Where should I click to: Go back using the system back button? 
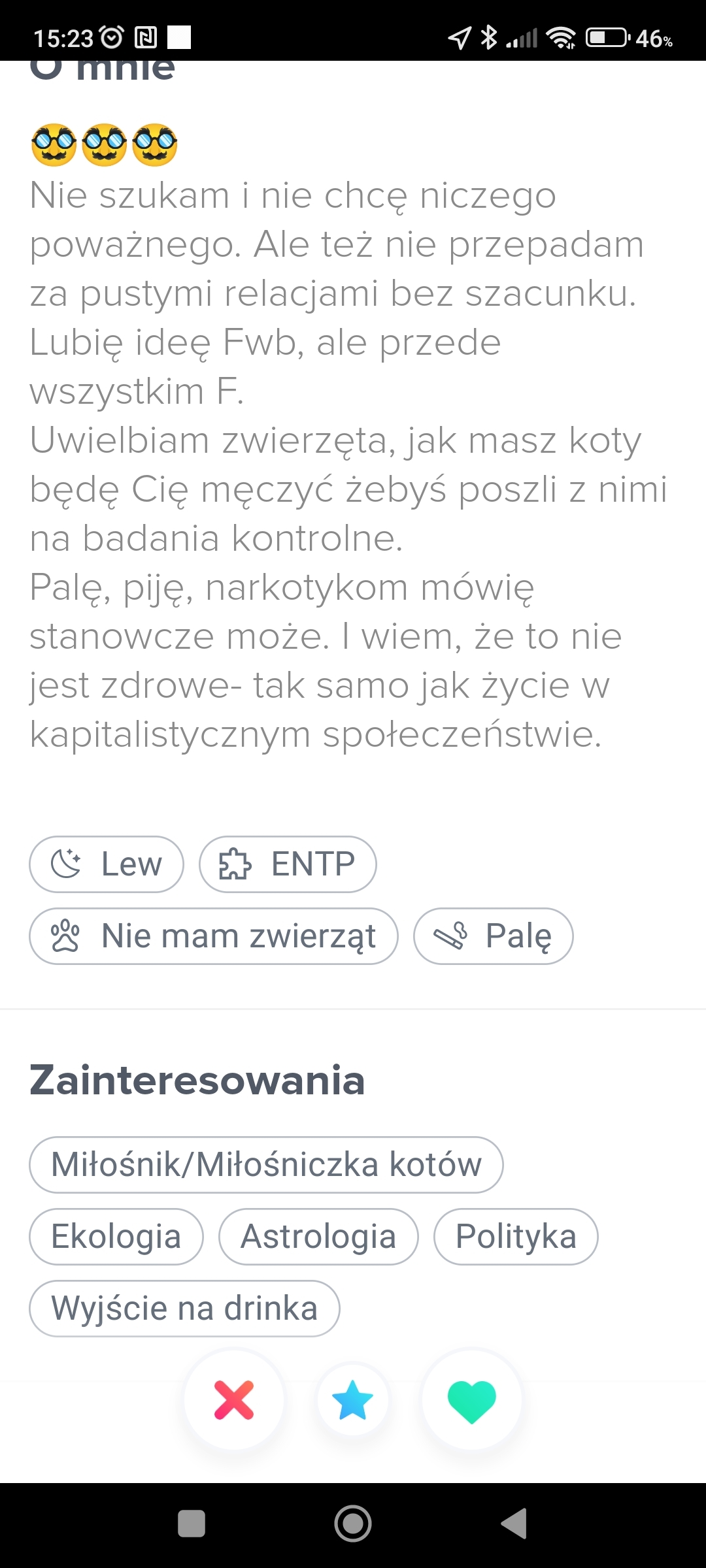pyautogui.click(x=514, y=1524)
